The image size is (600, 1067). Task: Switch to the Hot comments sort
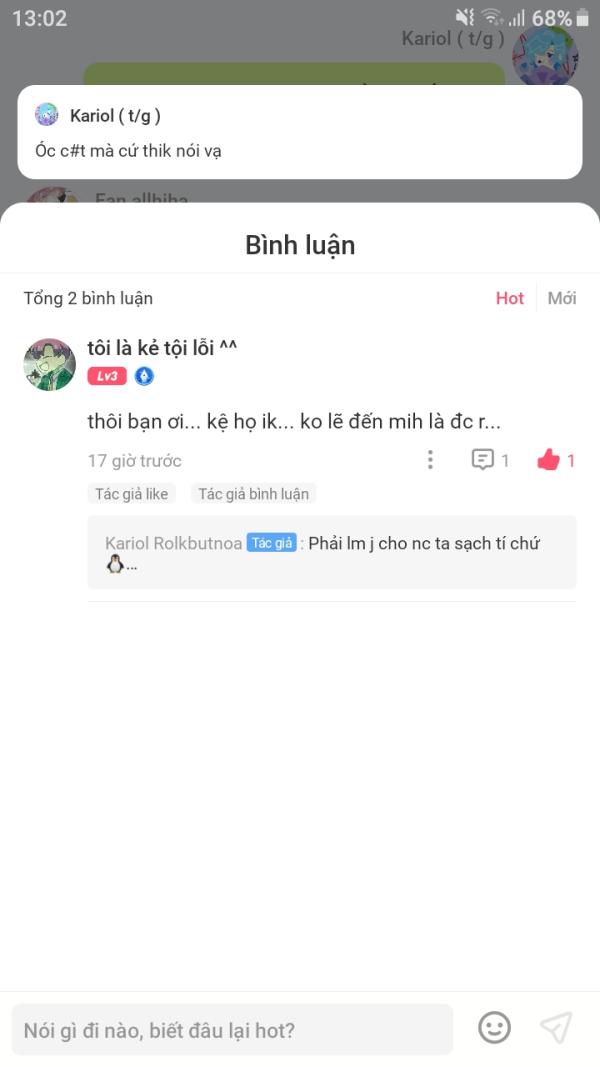pos(509,298)
